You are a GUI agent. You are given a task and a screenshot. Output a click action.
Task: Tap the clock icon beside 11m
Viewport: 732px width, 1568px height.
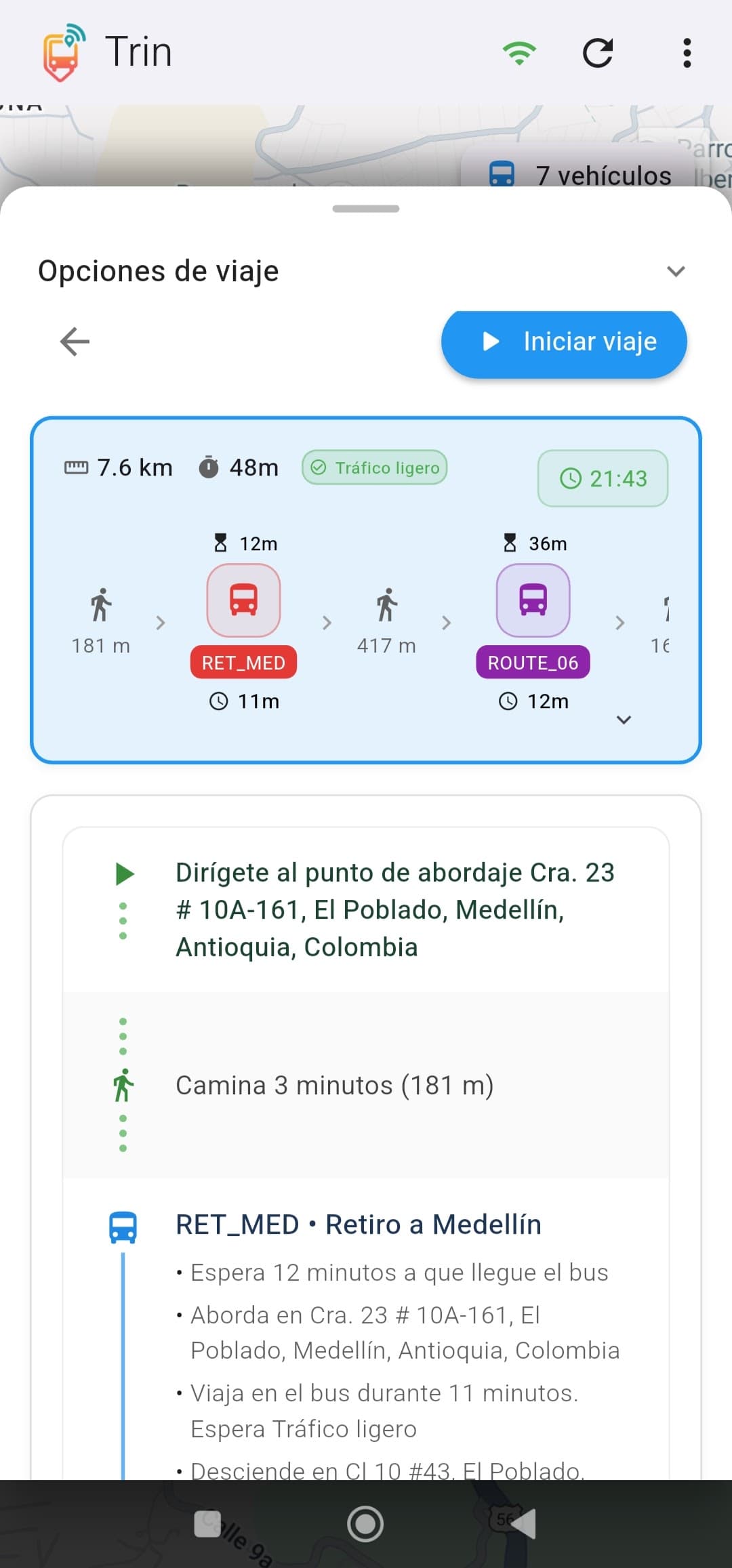pos(218,701)
